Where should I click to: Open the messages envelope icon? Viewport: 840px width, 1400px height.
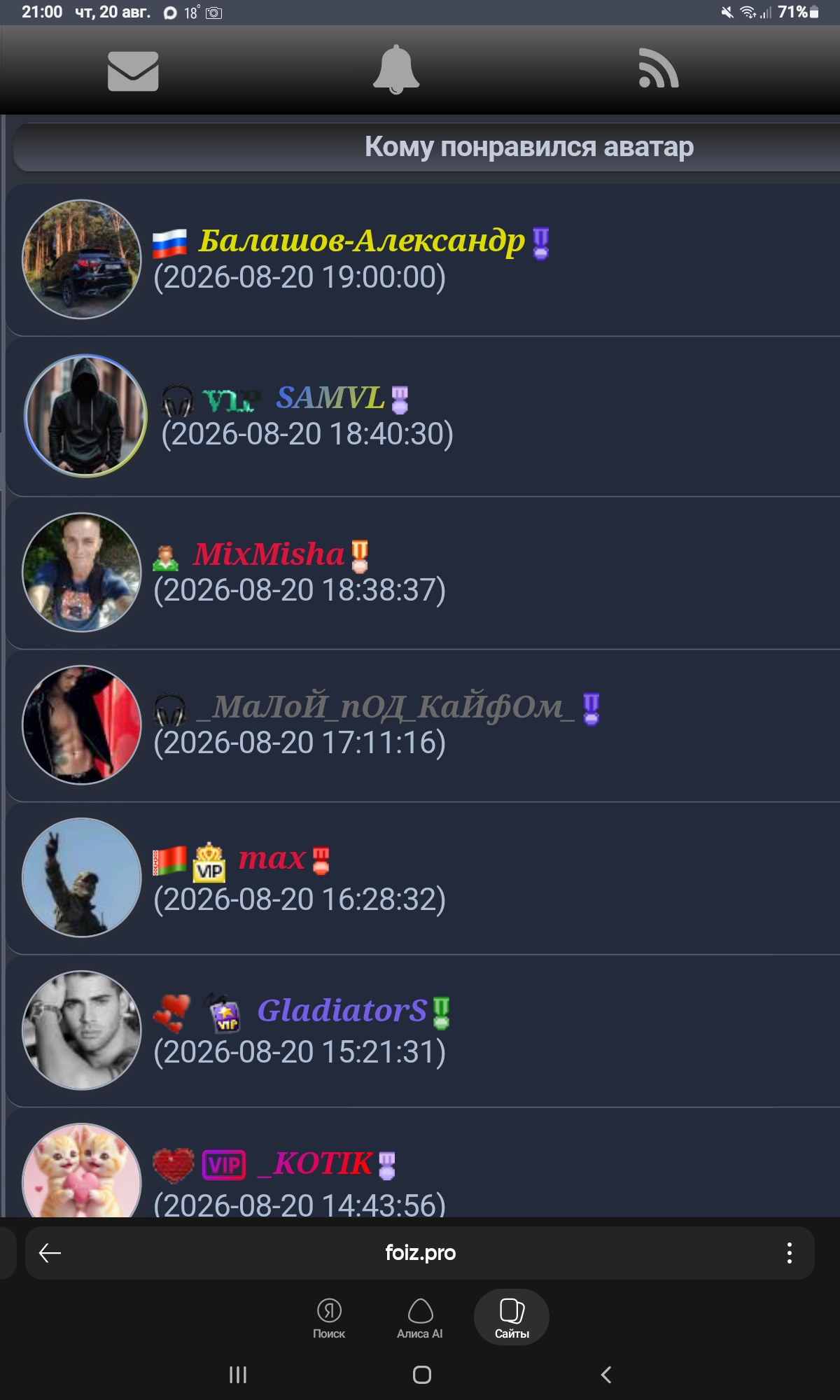tap(133, 71)
